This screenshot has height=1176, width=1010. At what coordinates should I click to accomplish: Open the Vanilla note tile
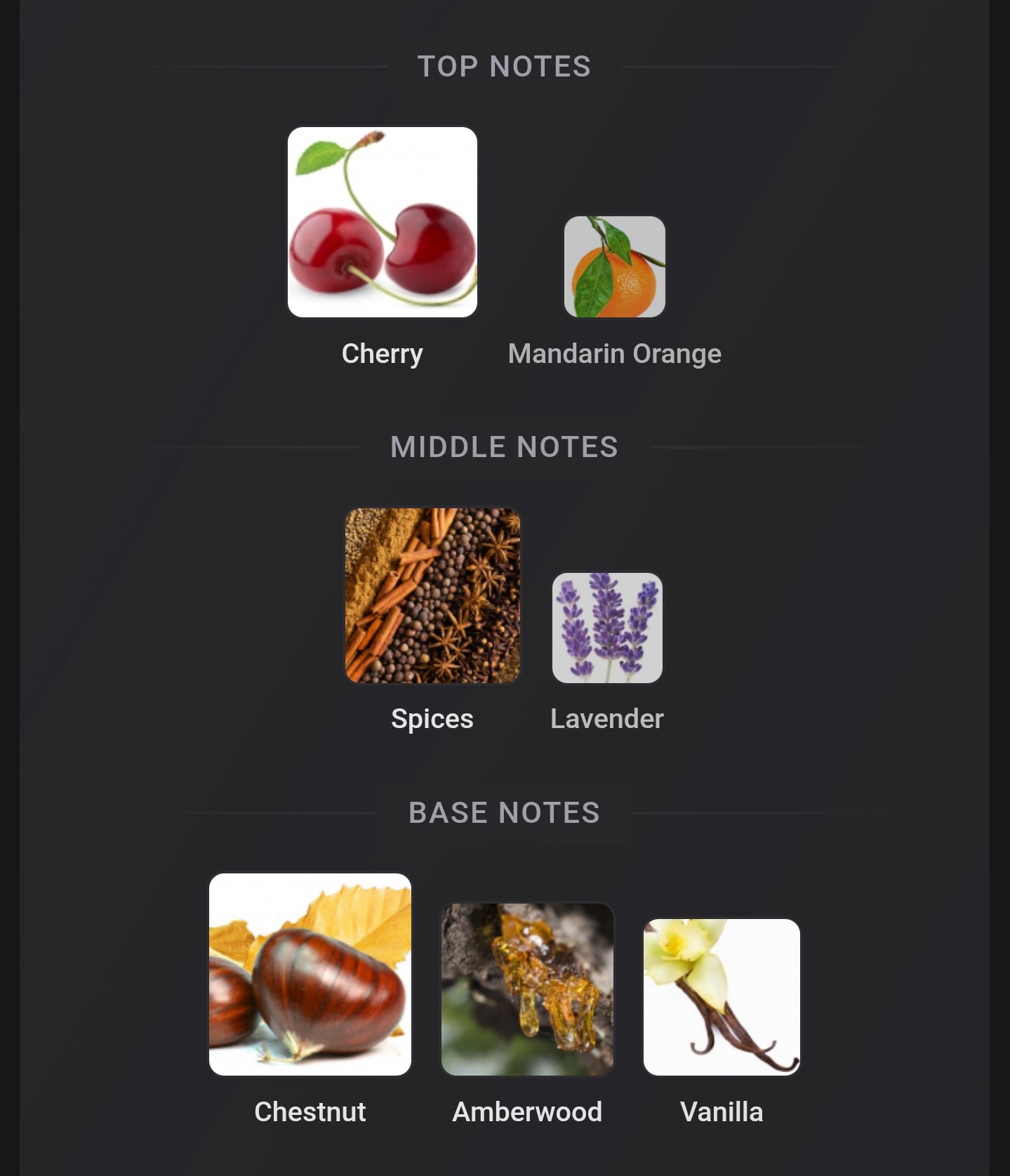click(722, 997)
